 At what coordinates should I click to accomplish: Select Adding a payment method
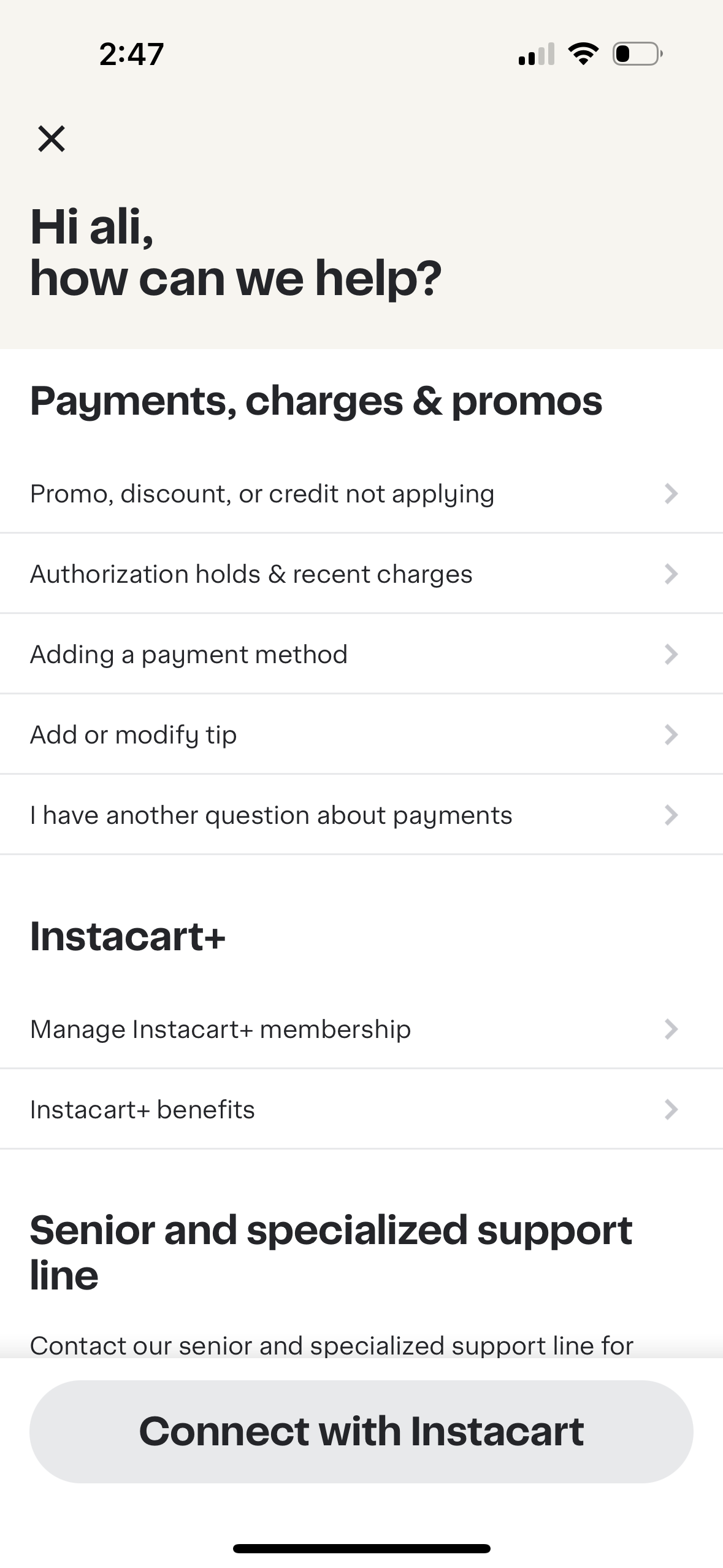point(188,654)
